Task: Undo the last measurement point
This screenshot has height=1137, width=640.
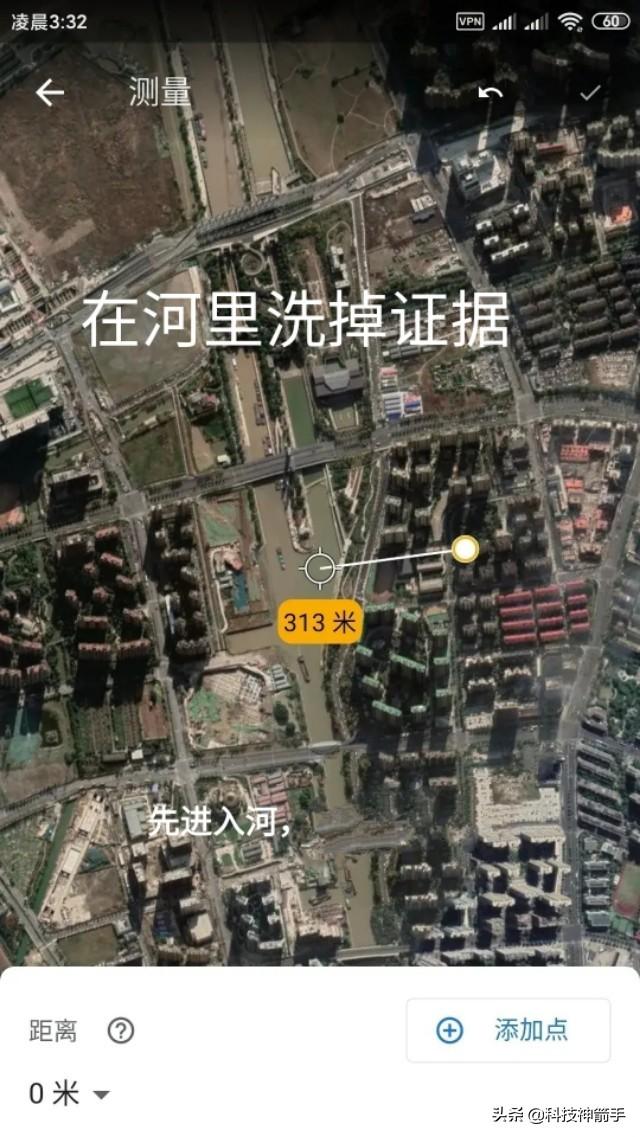Action: 491,93
